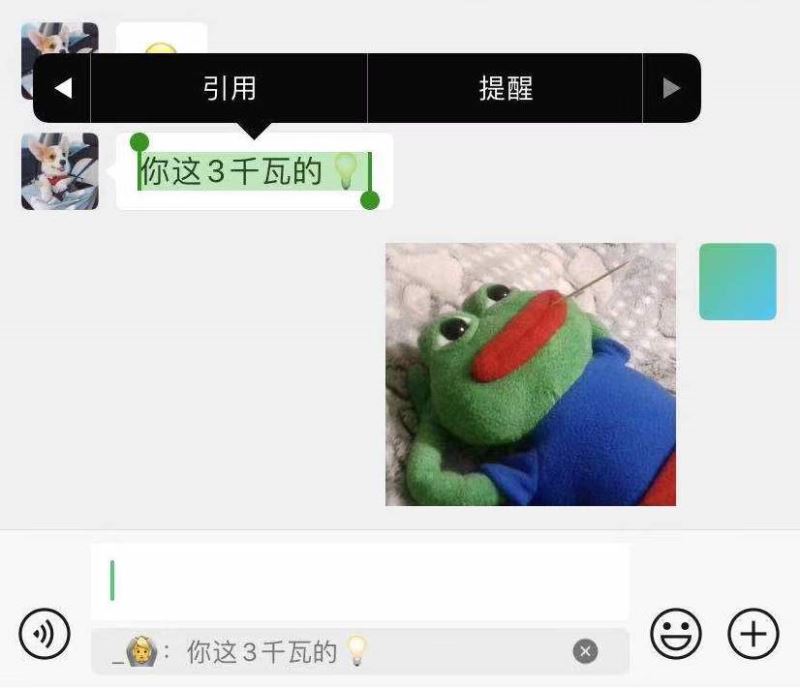Focus the message text field
Screen dimensions: 800x688
(x=360, y=581)
